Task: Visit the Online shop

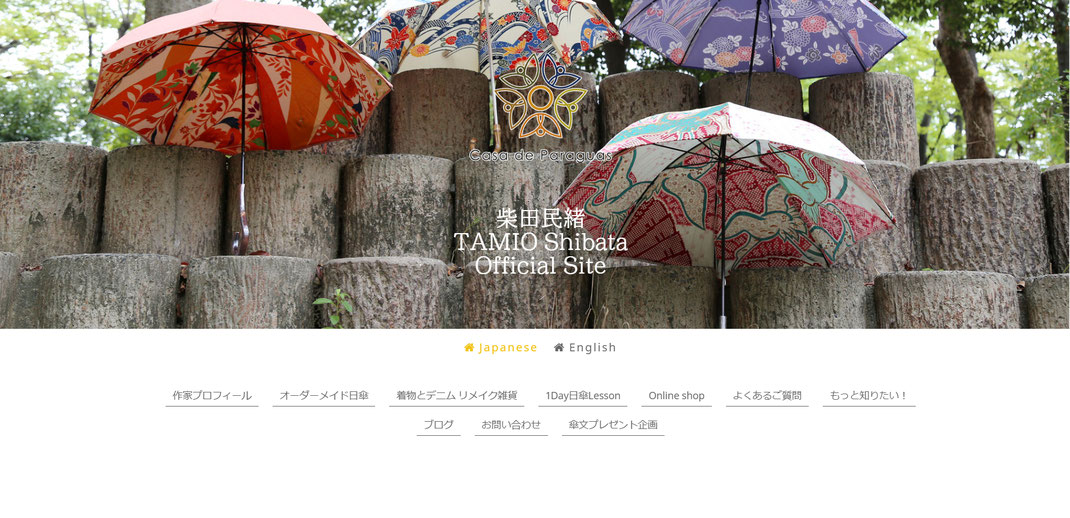Action: pos(676,396)
